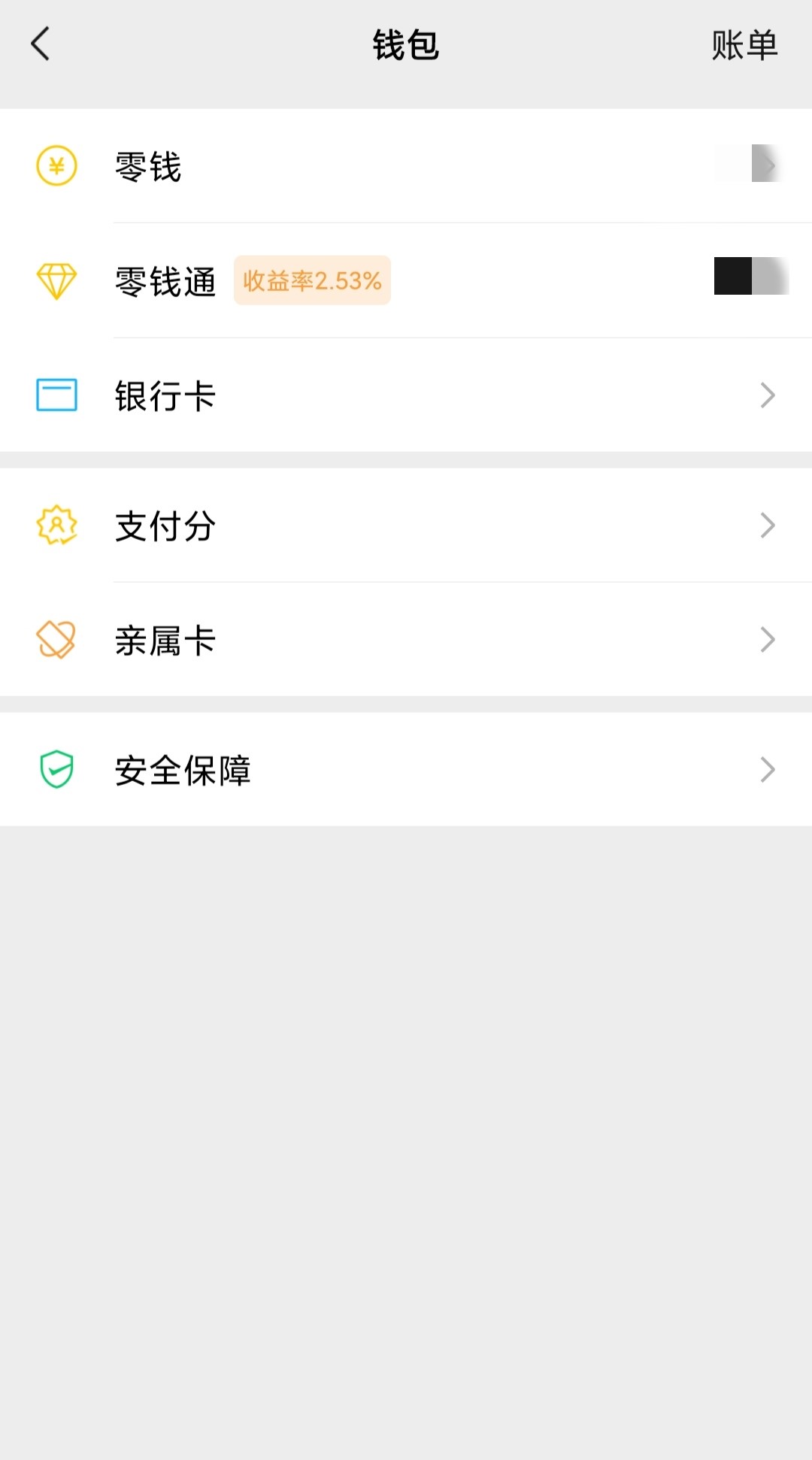Viewport: 812px width, 1460px height.
Task: Click the blue bank card icon
Action: click(56, 393)
